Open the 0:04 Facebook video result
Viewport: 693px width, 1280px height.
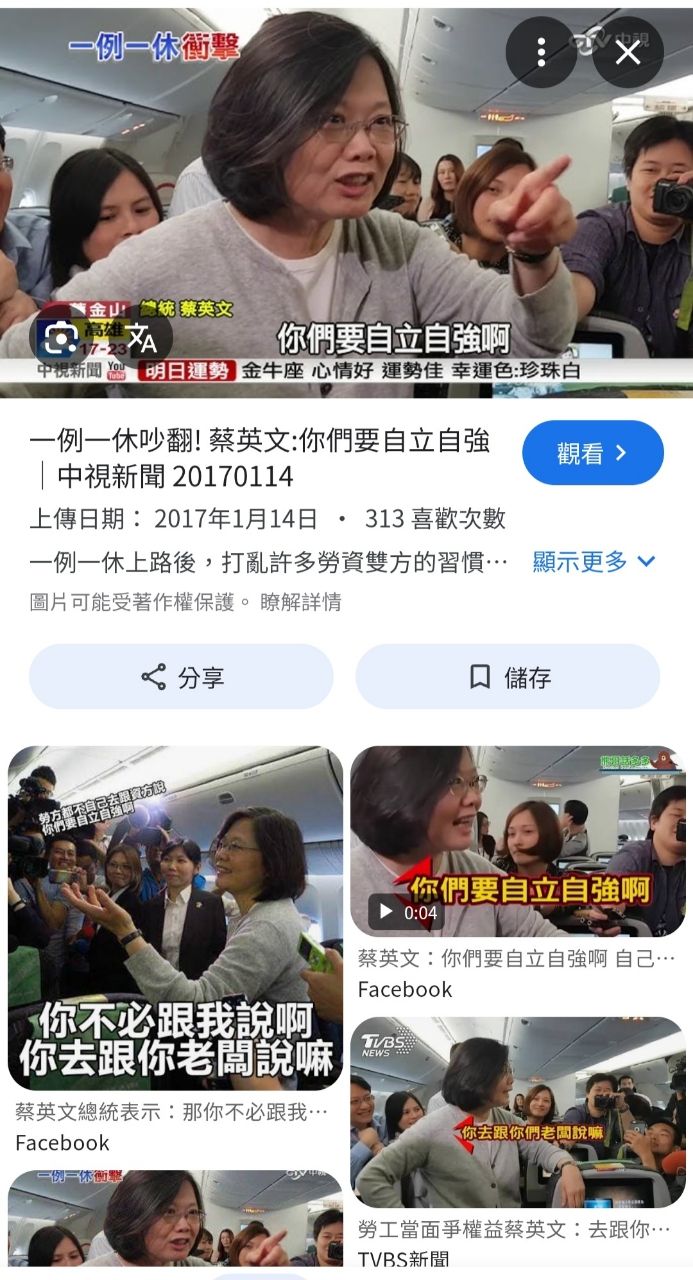[x=517, y=841]
